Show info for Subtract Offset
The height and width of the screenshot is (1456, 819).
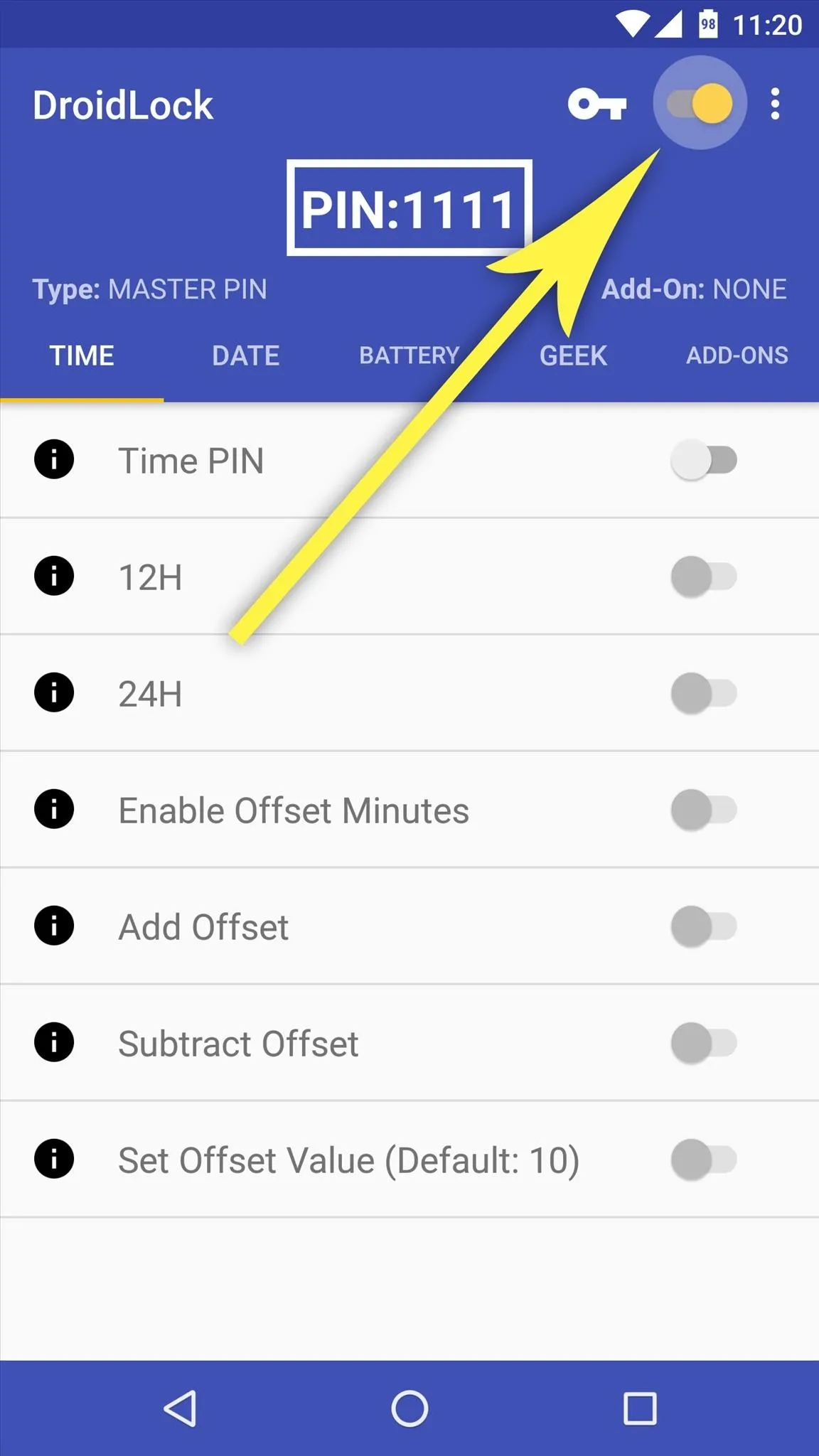[x=54, y=1042]
